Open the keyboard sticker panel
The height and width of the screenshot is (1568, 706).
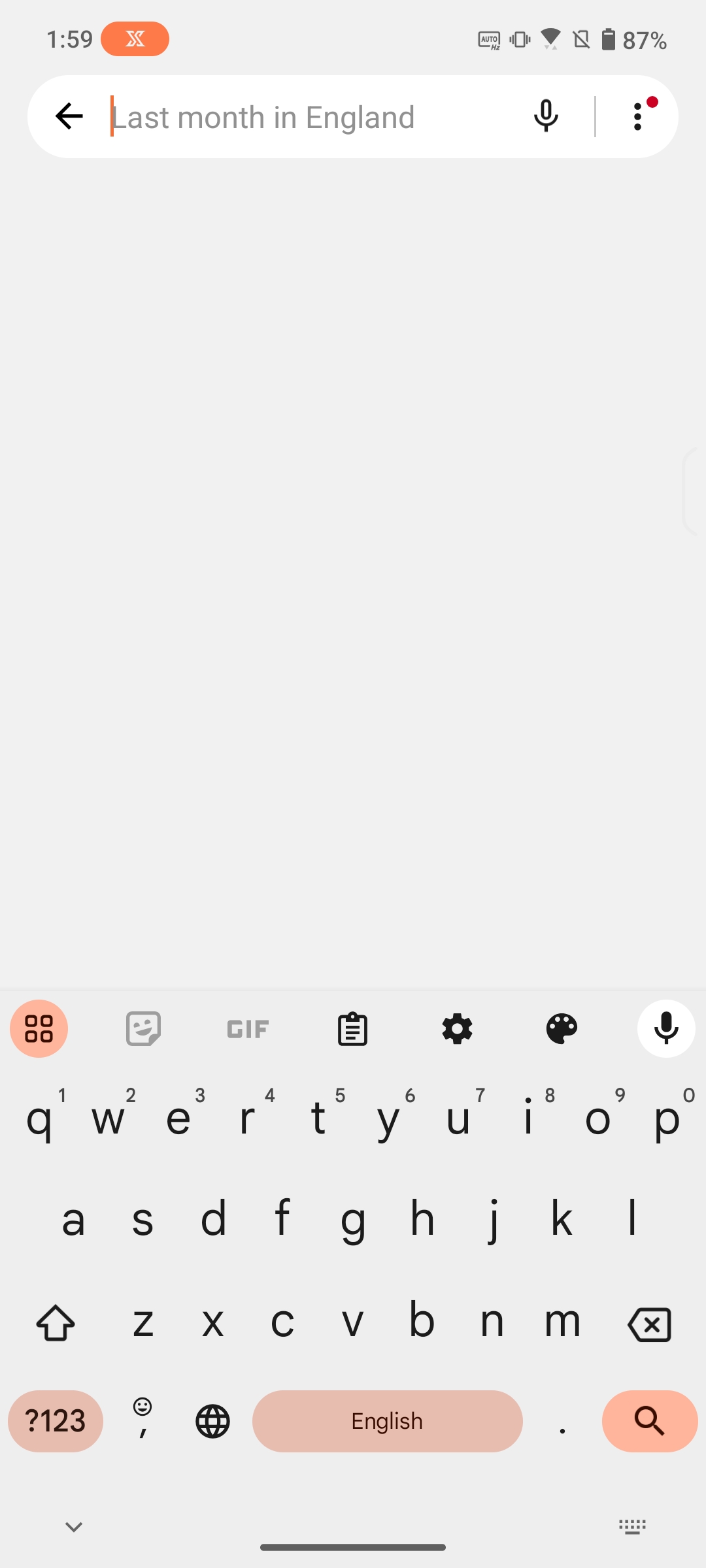143,1028
